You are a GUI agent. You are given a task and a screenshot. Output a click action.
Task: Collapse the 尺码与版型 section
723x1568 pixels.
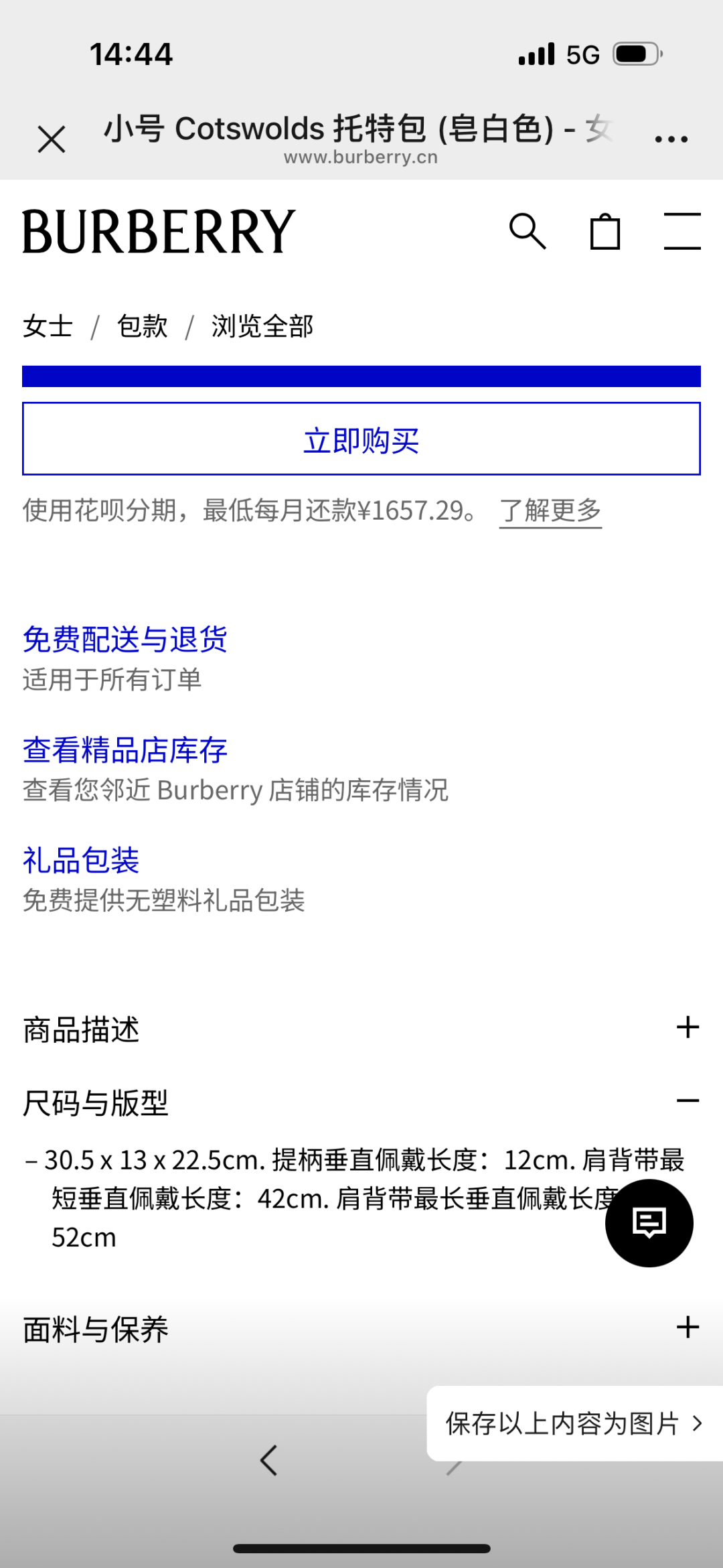[688, 1101]
